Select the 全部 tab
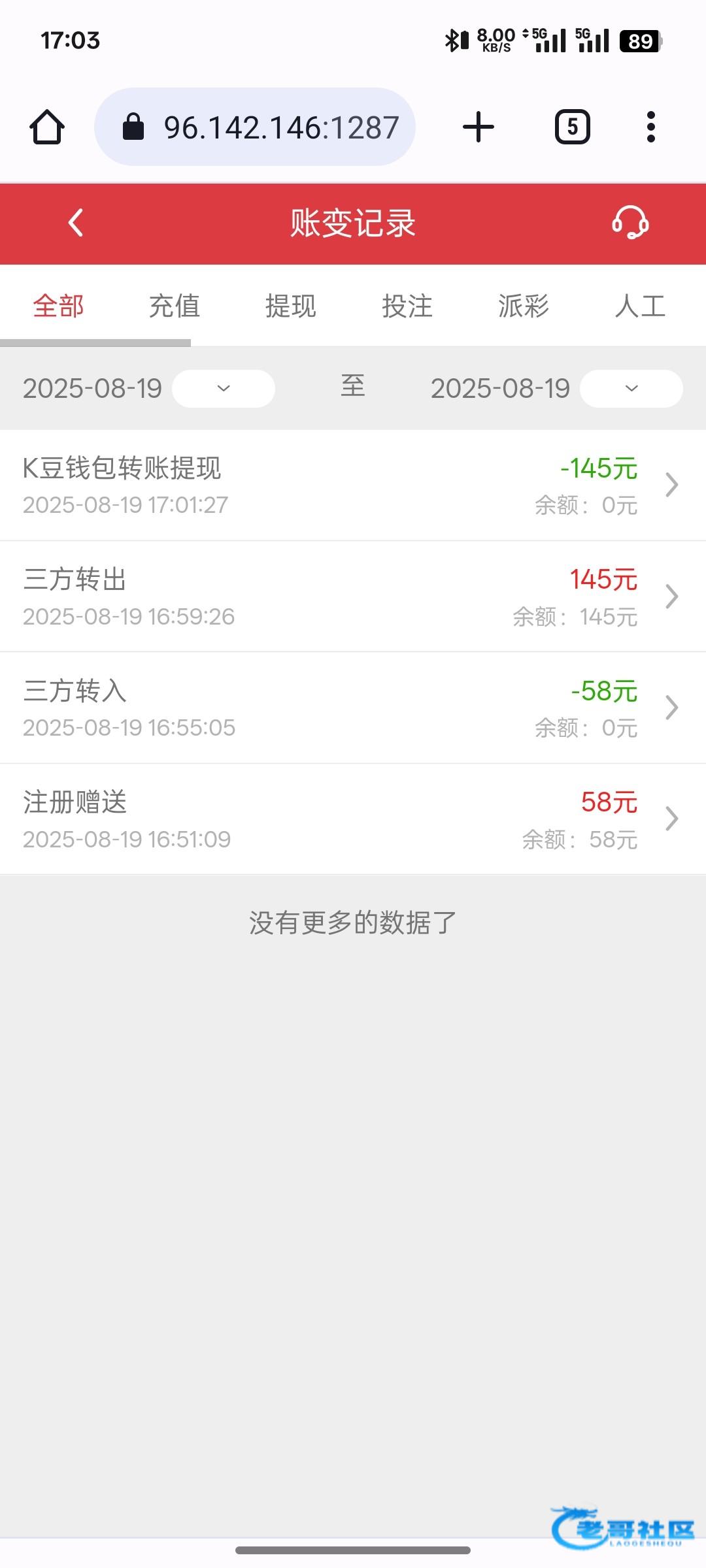This screenshot has width=706, height=1568. pyautogui.click(x=59, y=306)
